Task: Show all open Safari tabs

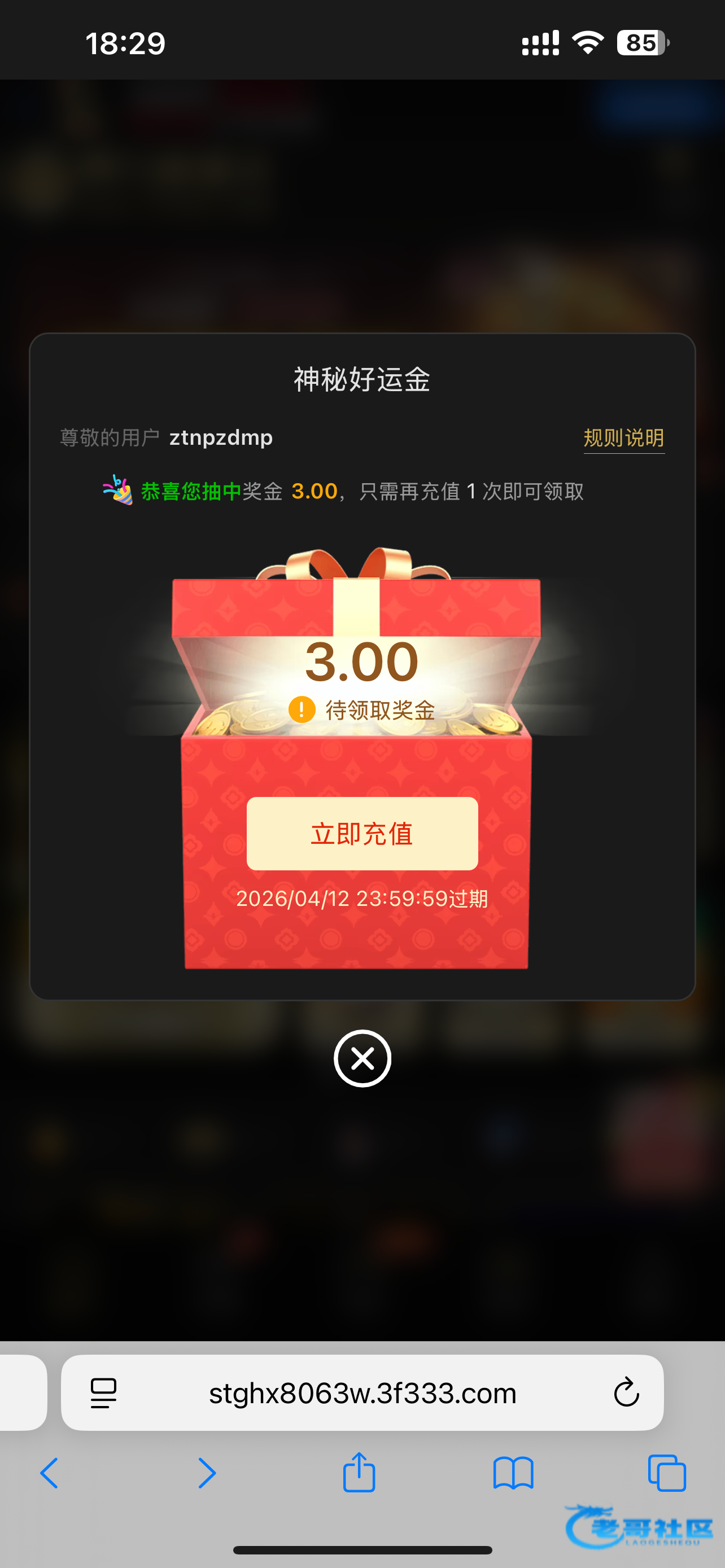Action: [x=667, y=1474]
